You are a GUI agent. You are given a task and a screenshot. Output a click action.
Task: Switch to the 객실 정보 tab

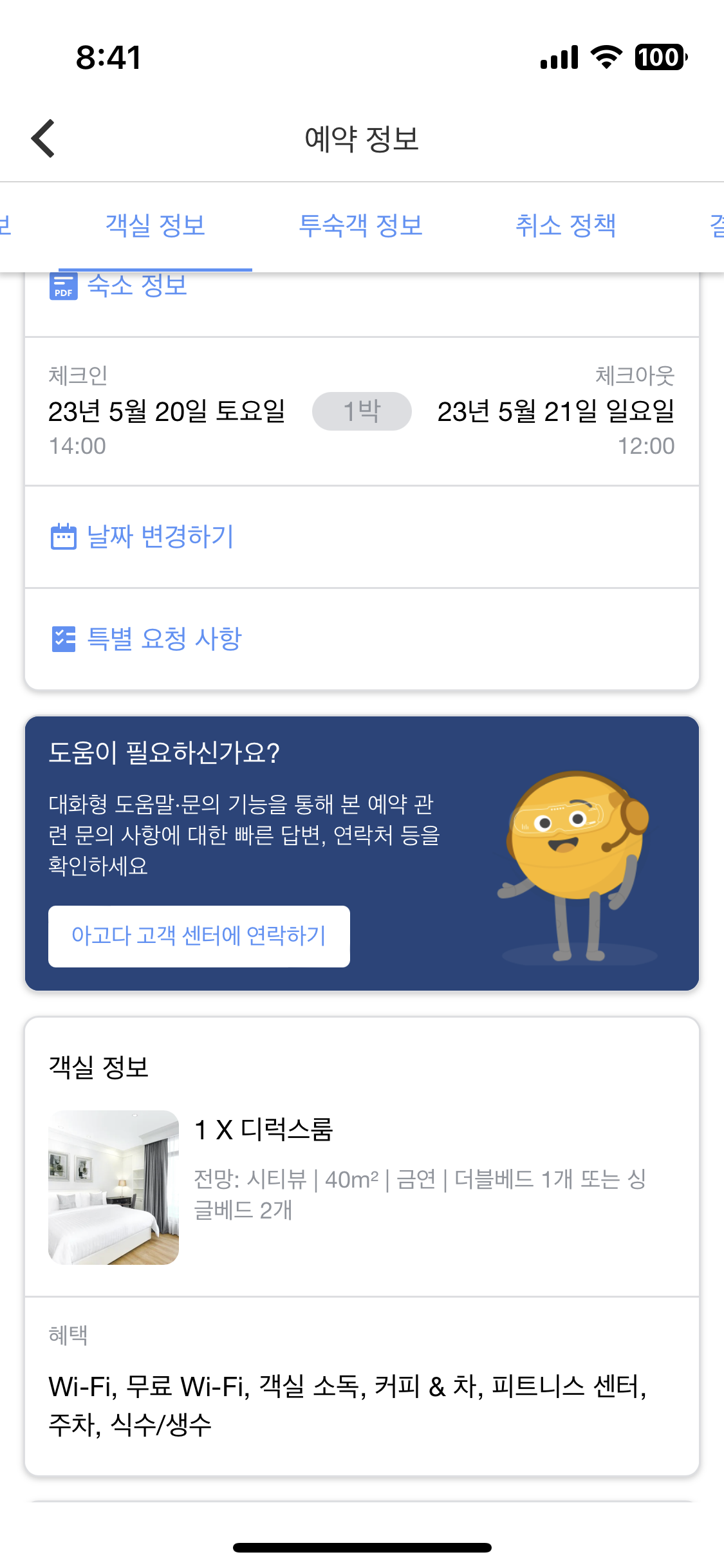click(155, 226)
